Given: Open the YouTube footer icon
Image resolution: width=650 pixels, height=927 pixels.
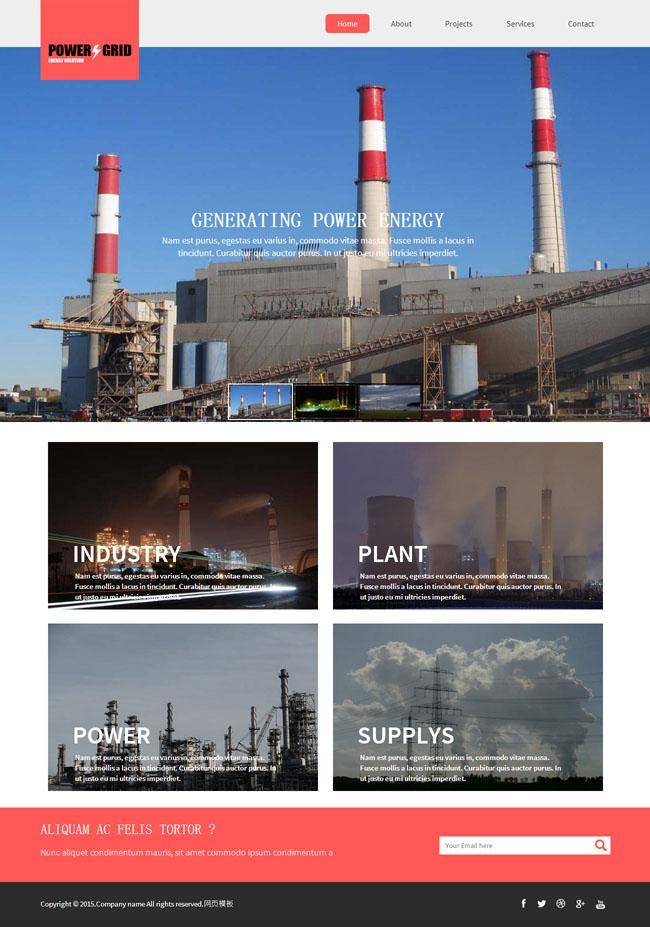Looking at the screenshot, I should [600, 904].
